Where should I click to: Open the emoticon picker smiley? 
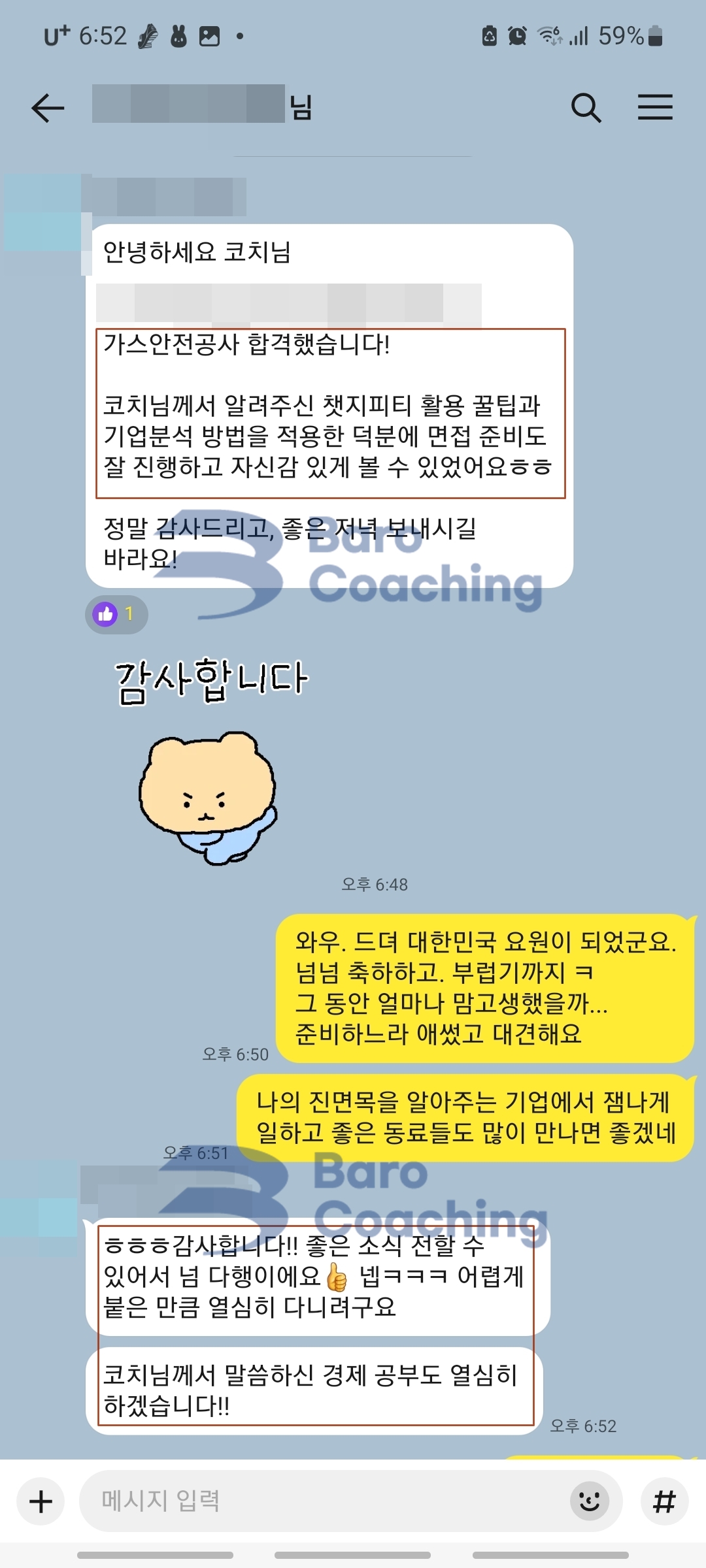(589, 1501)
